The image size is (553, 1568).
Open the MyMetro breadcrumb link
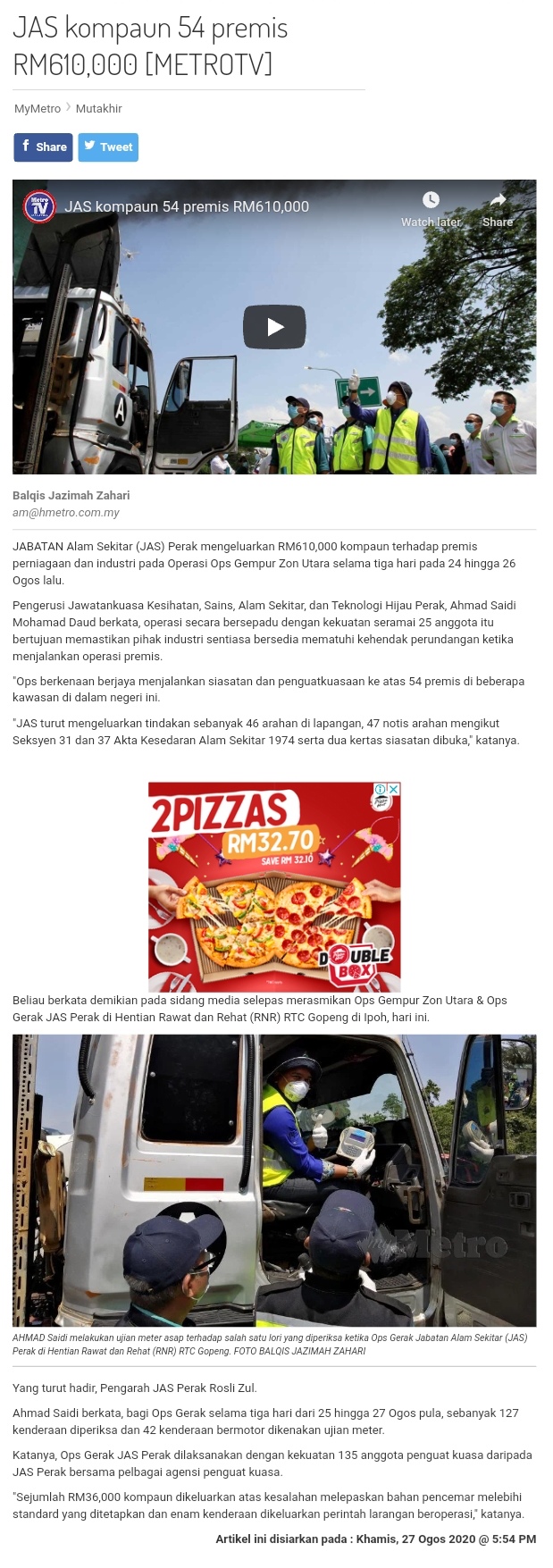[x=38, y=108]
